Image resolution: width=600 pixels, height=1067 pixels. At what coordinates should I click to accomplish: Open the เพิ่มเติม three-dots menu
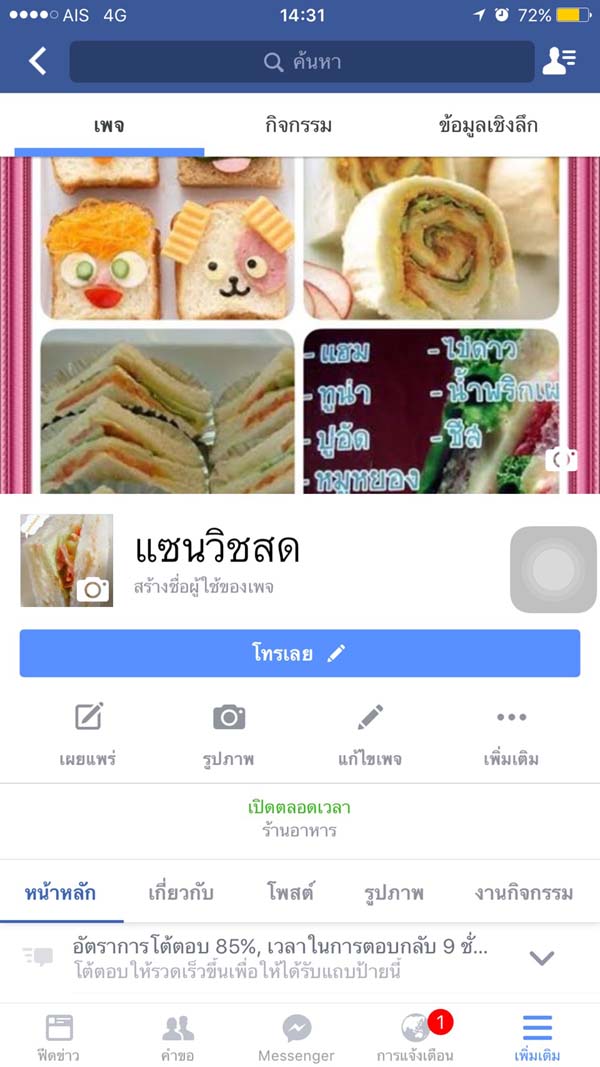tap(511, 735)
